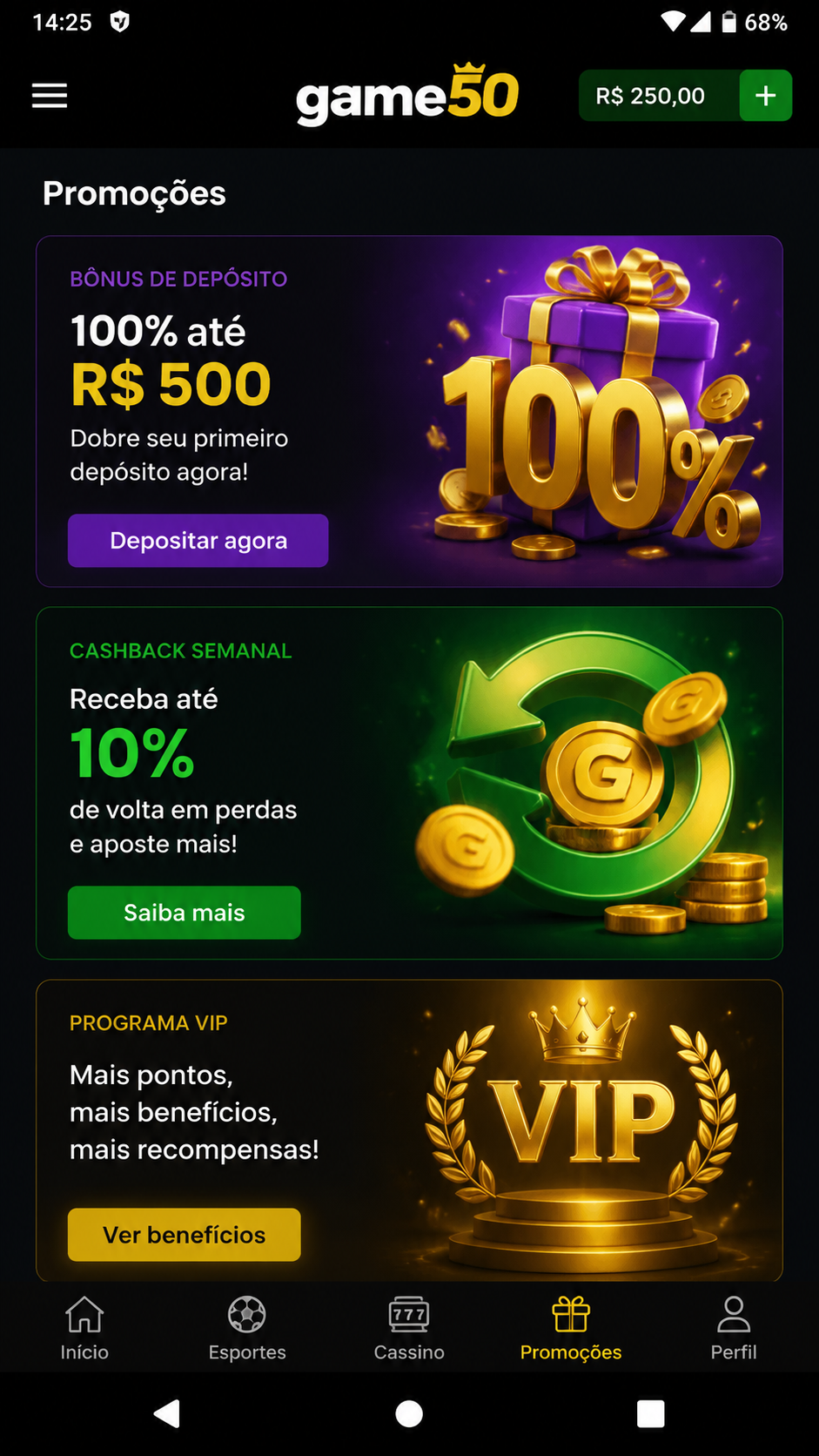Tap Ver benefícios on VIP program

185,1235
